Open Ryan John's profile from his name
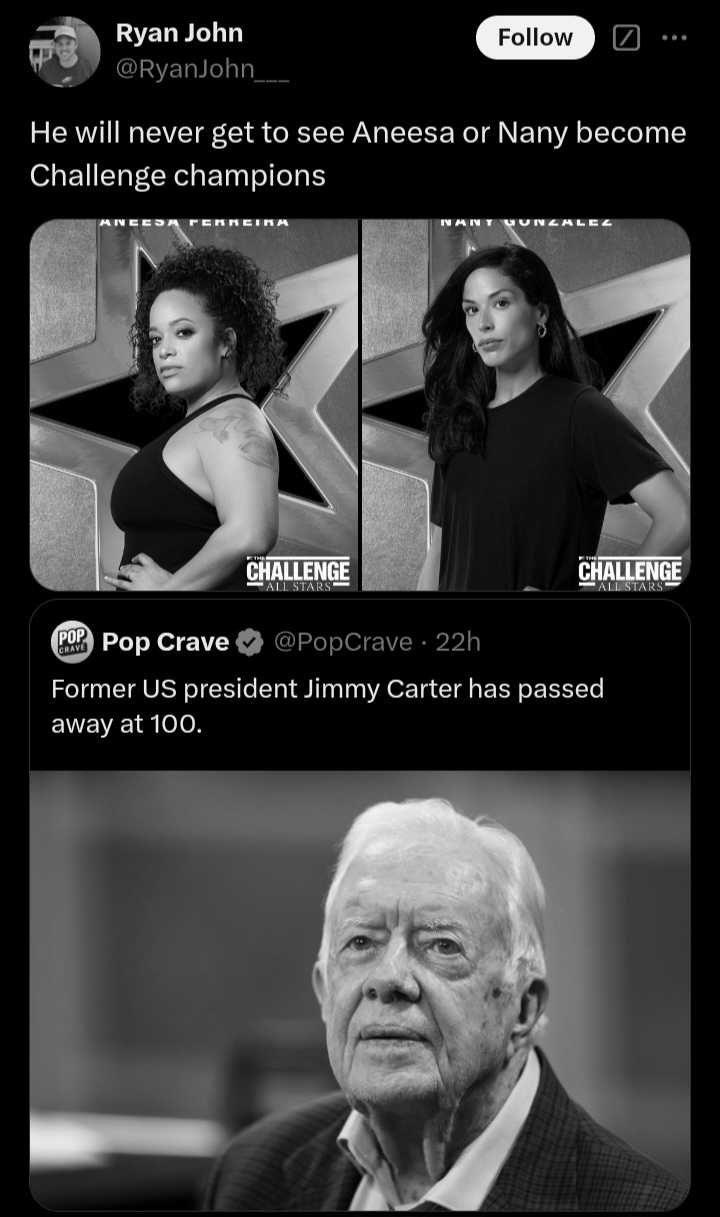720x1217 pixels. tap(179, 33)
